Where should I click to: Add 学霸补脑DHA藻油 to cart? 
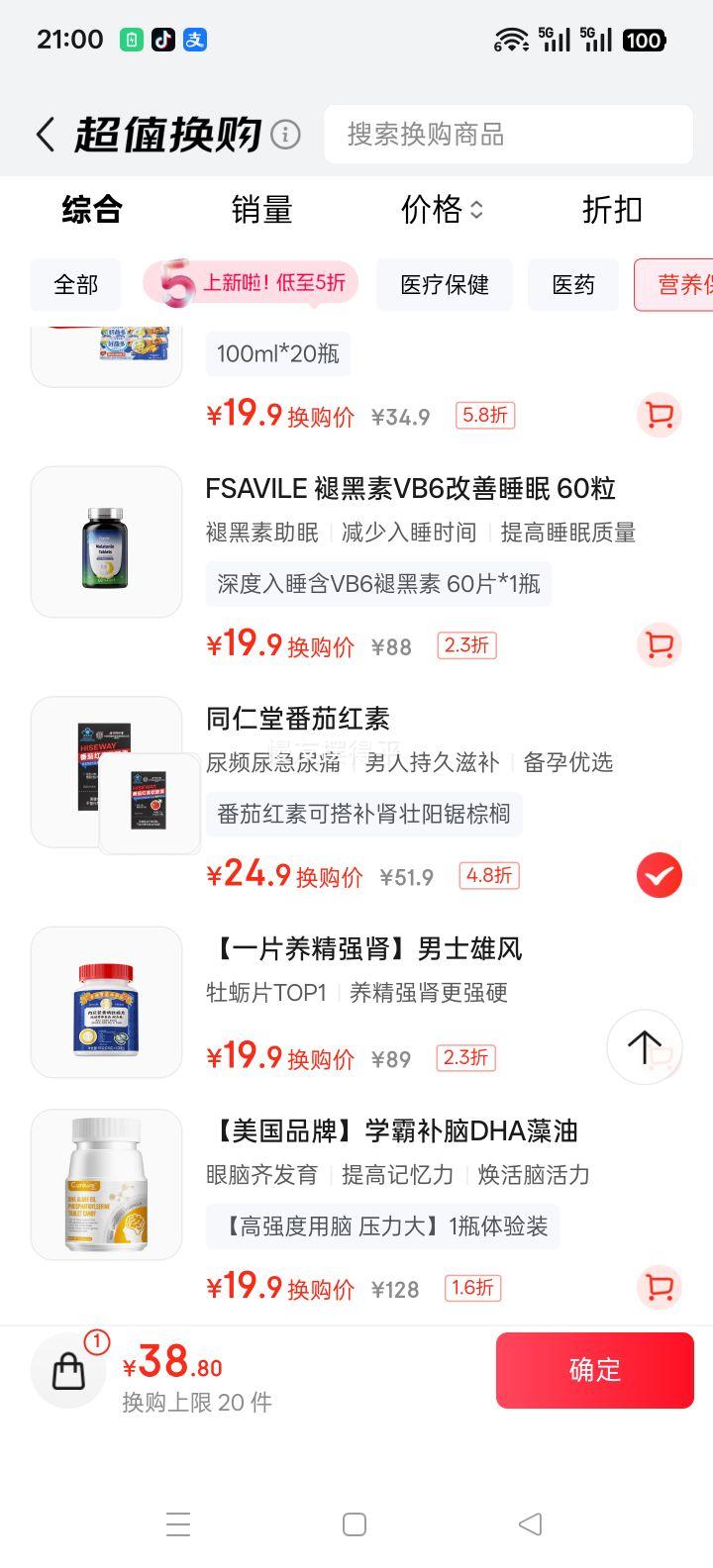tap(659, 1287)
